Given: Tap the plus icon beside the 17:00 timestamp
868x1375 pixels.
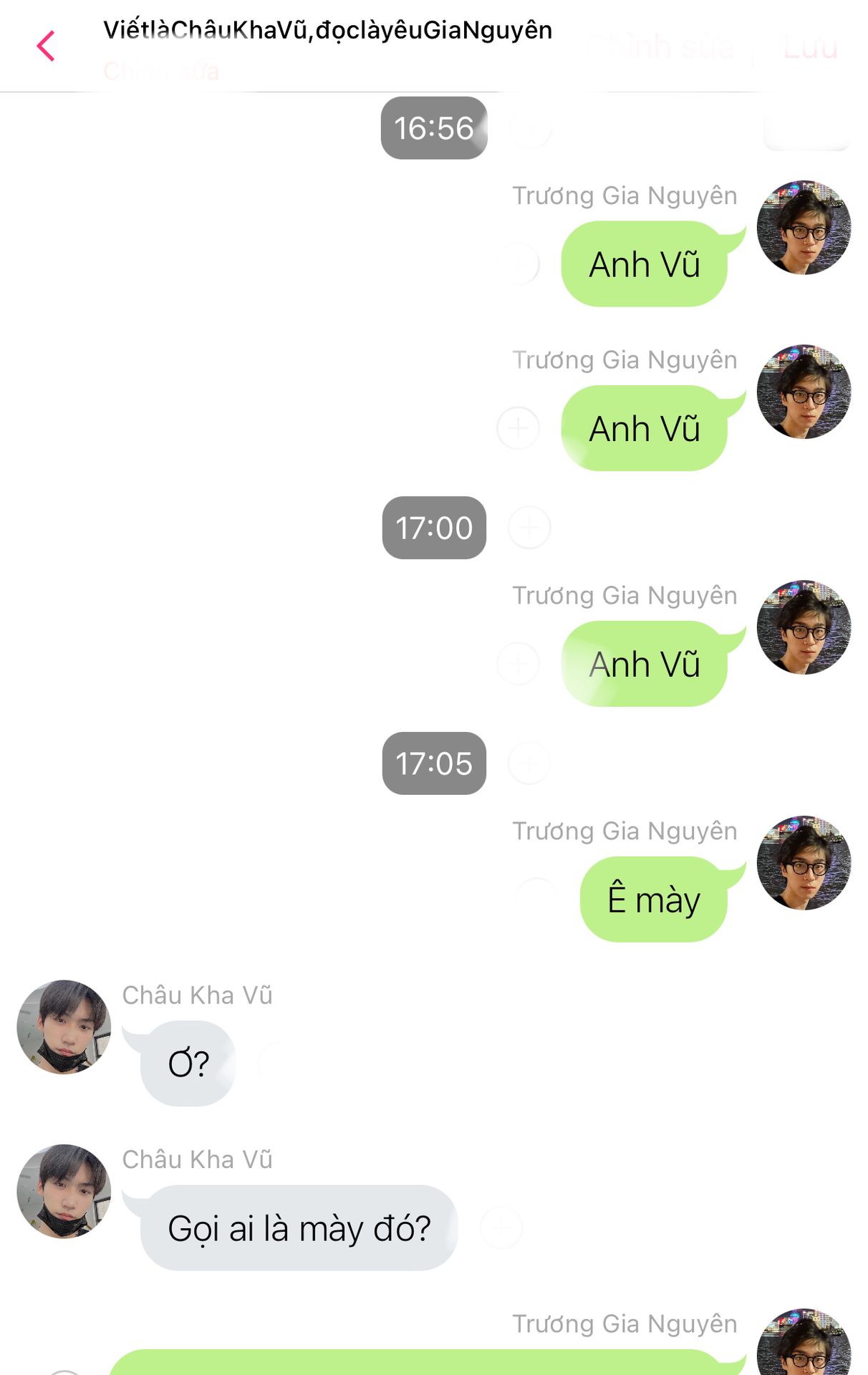Looking at the screenshot, I should 529,528.
